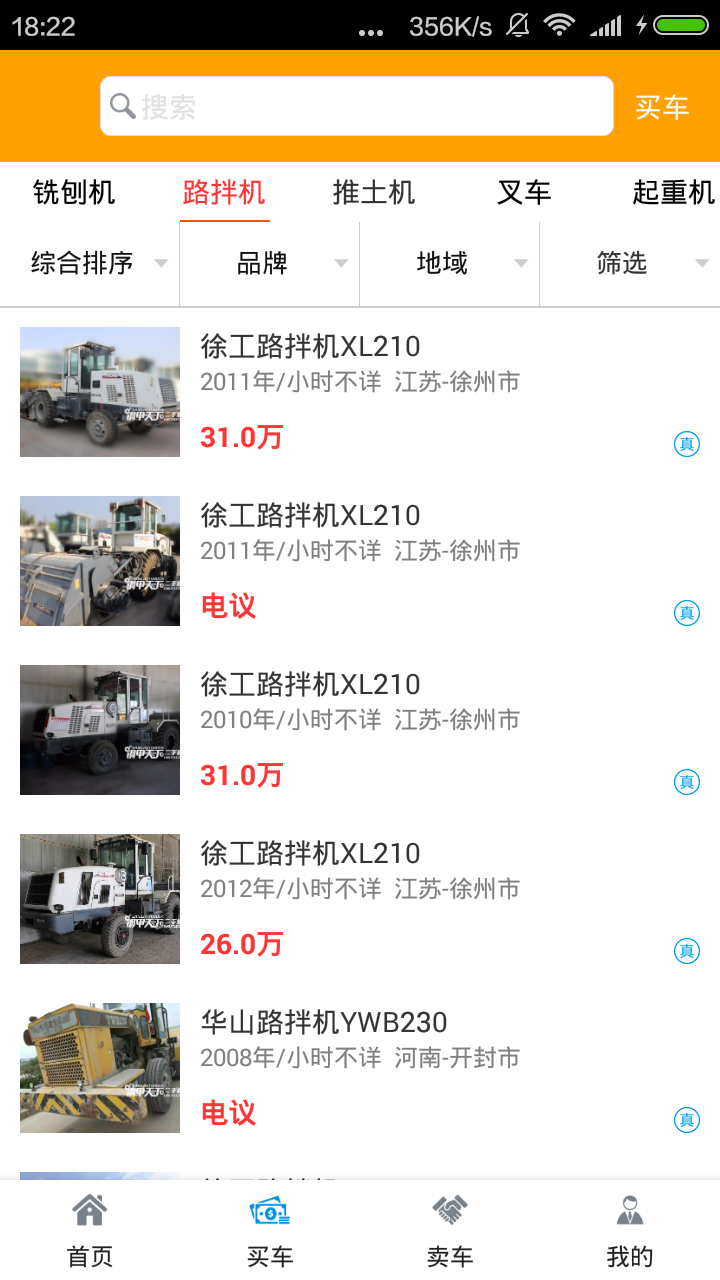The height and width of the screenshot is (1280, 720).
Task: Open the 叉车 category tab
Action: point(524,192)
